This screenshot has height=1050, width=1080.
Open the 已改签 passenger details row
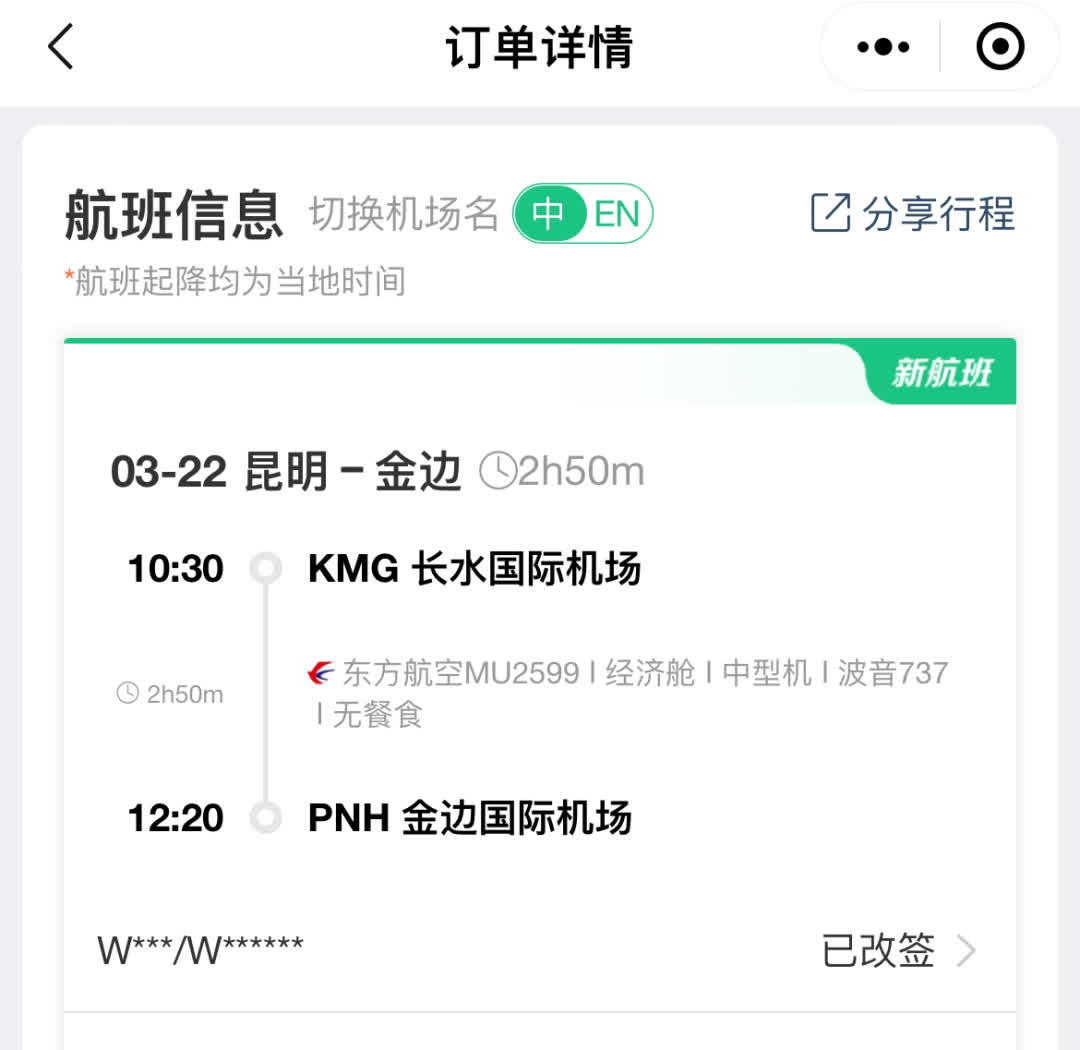coord(897,950)
